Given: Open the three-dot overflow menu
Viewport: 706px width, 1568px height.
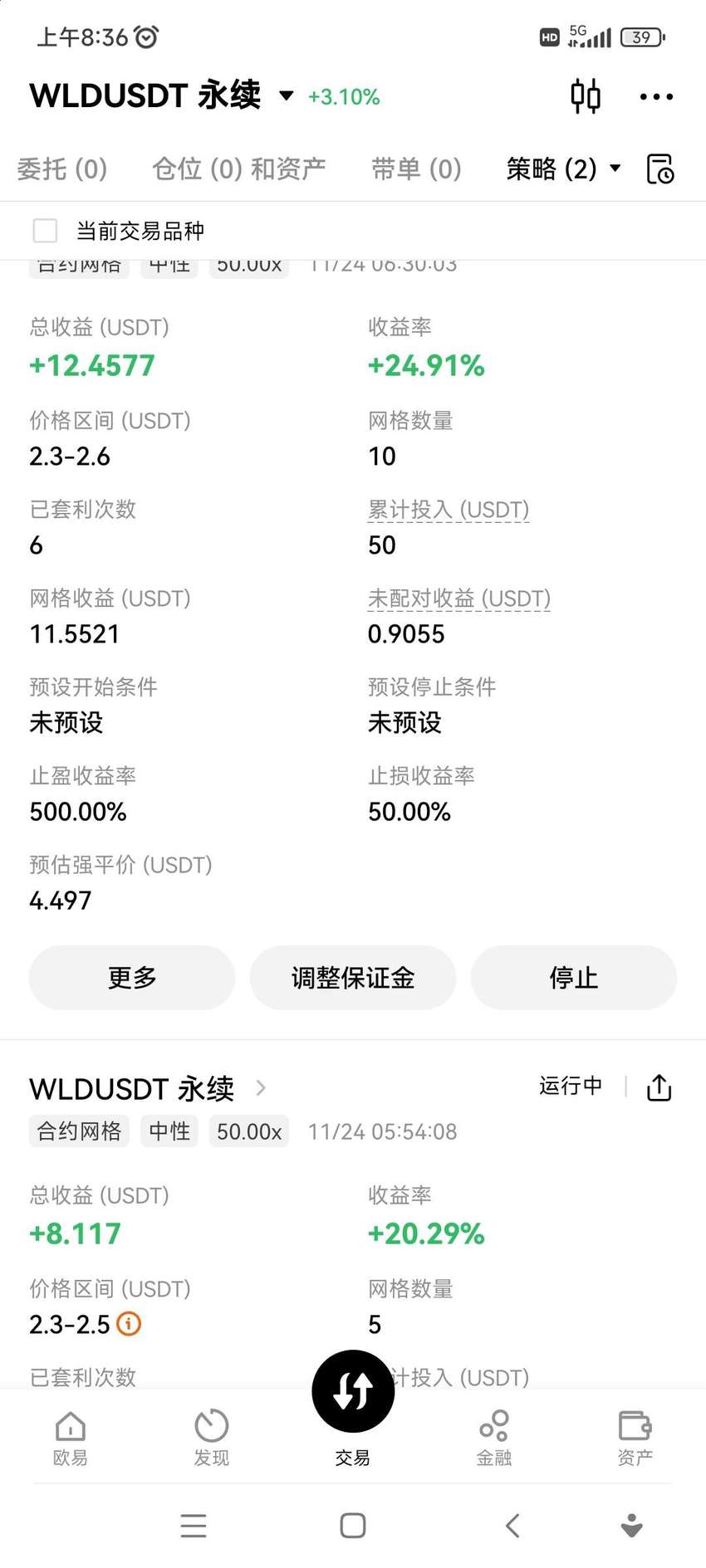Looking at the screenshot, I should point(656,97).
